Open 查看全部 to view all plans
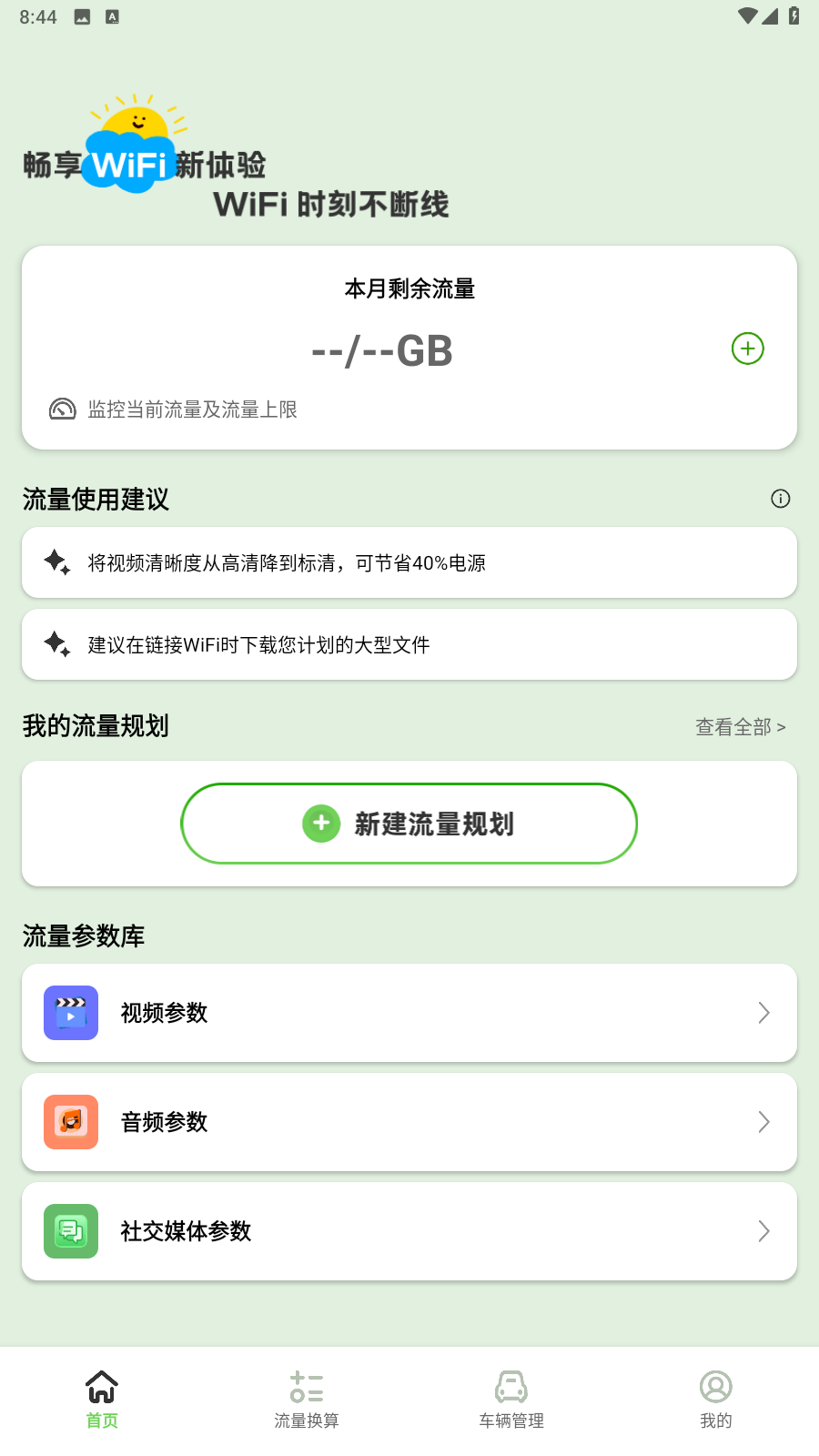 coord(740,726)
